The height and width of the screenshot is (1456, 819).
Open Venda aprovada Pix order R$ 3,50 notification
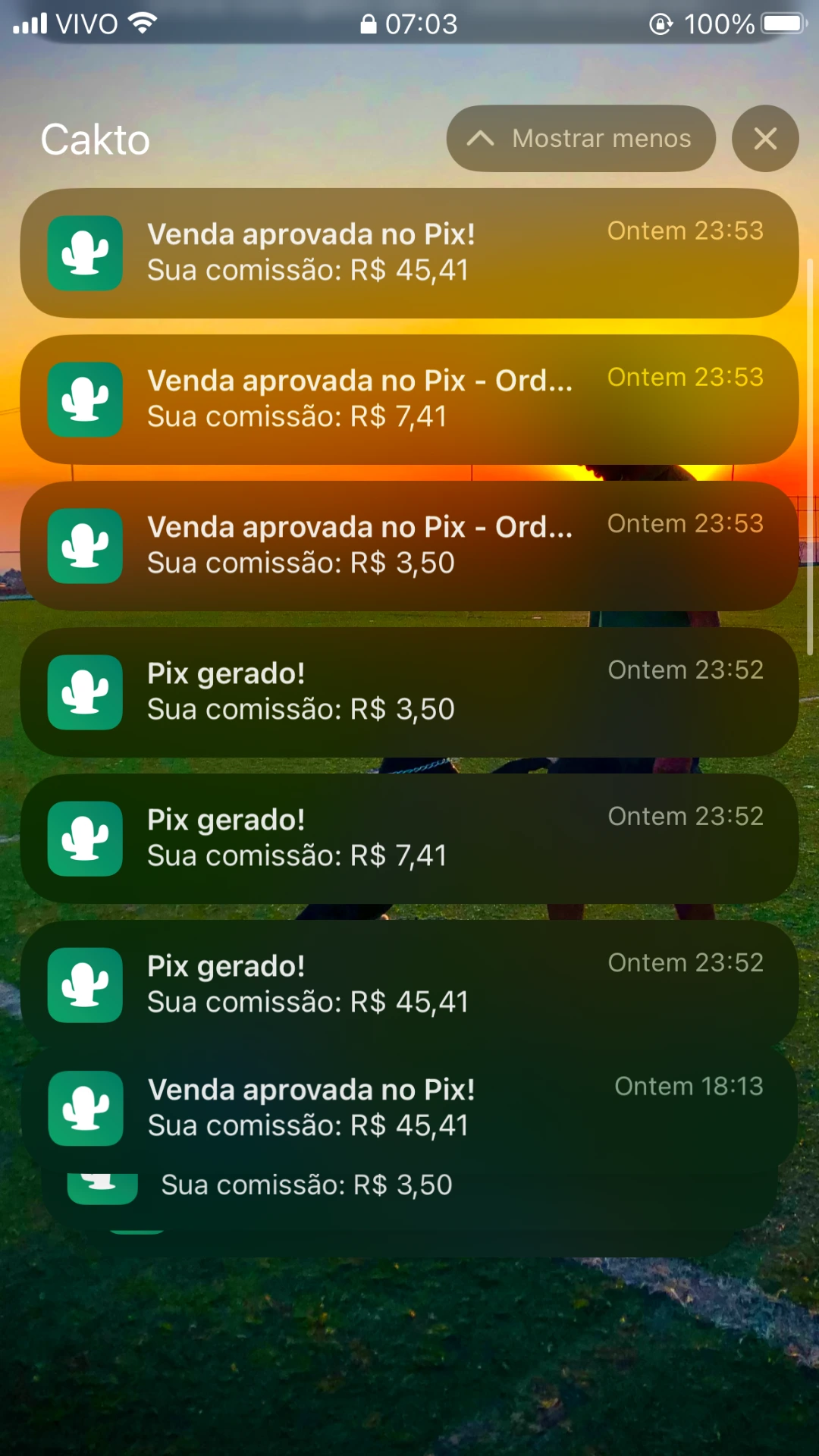coord(409,545)
